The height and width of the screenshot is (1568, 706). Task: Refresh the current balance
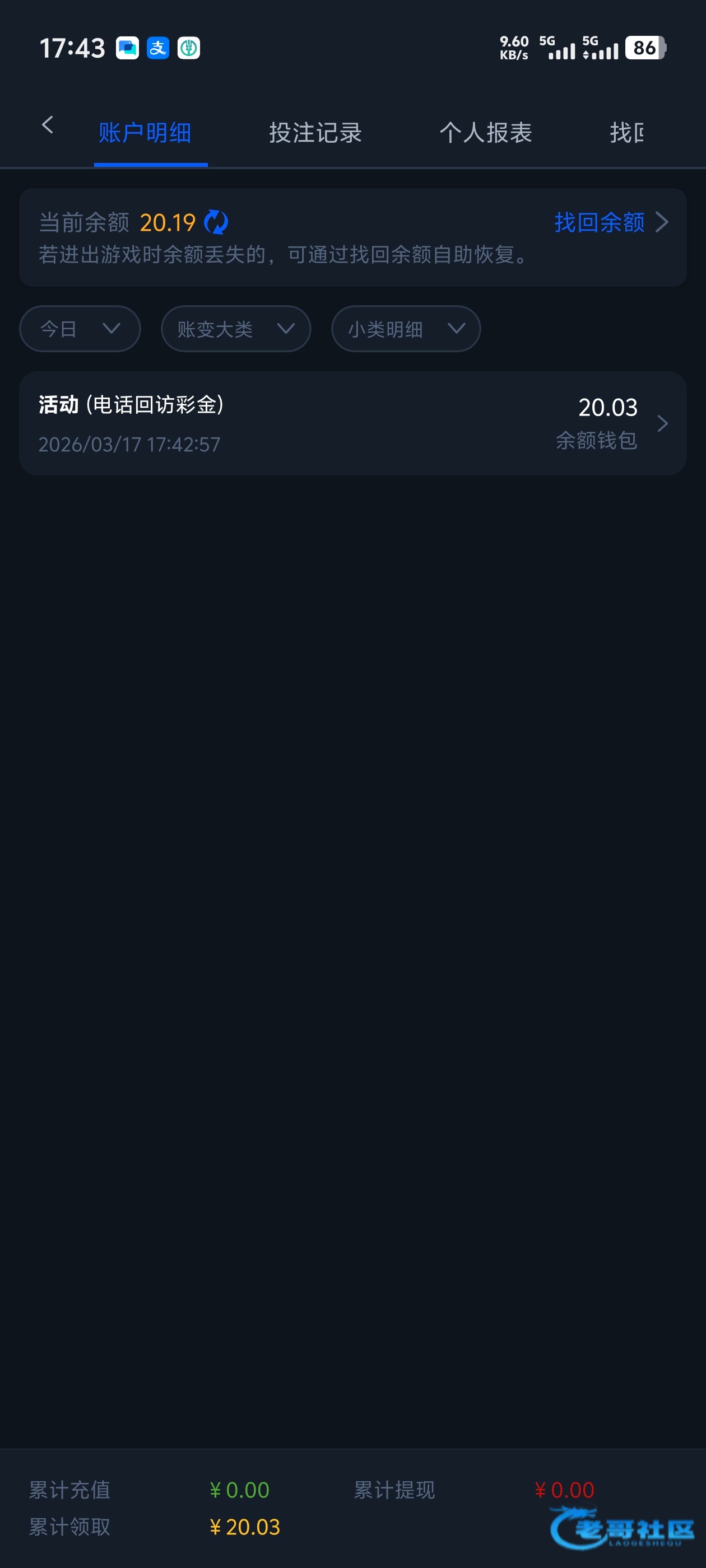tap(216, 222)
